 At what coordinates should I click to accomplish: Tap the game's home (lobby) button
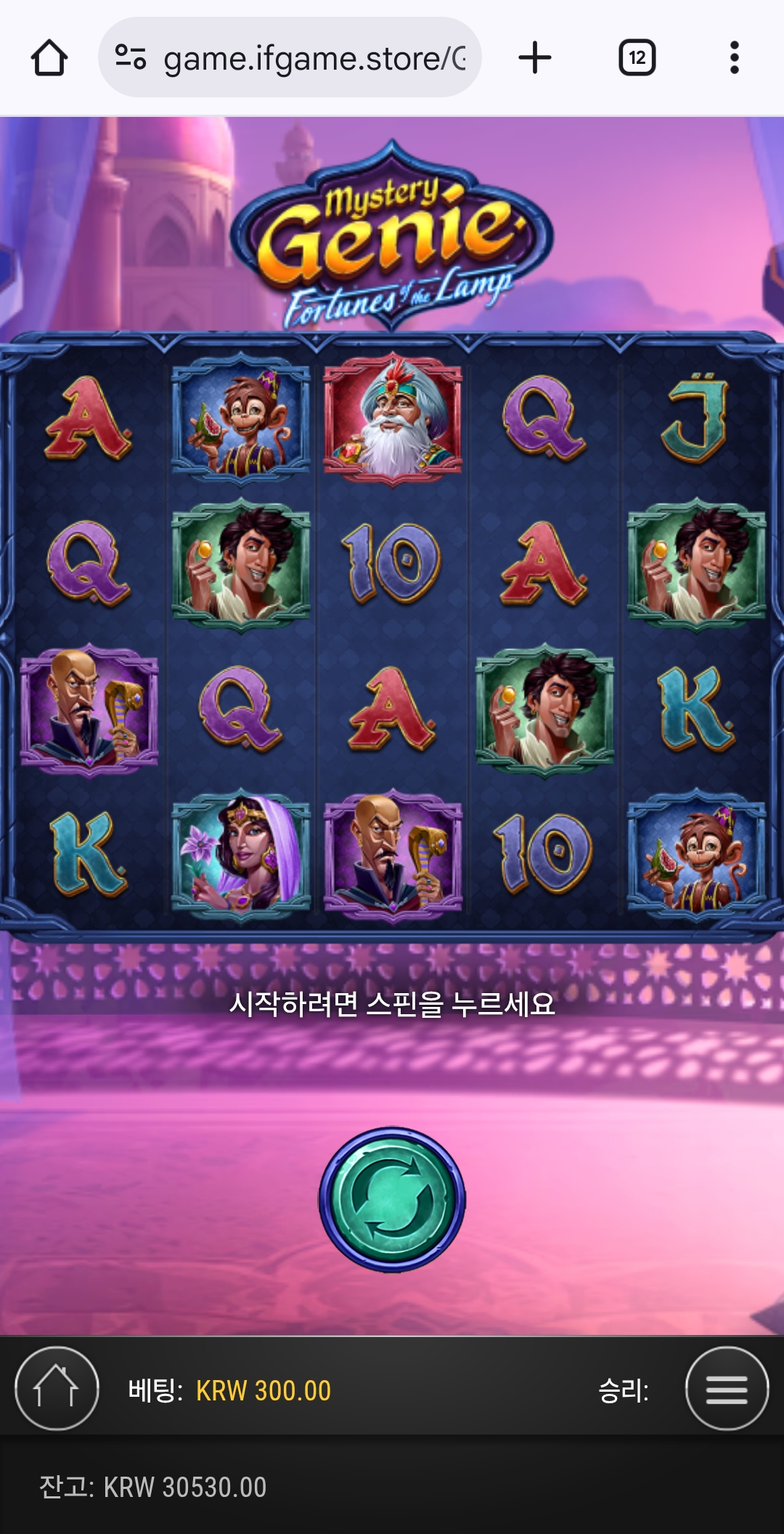pos(57,1389)
